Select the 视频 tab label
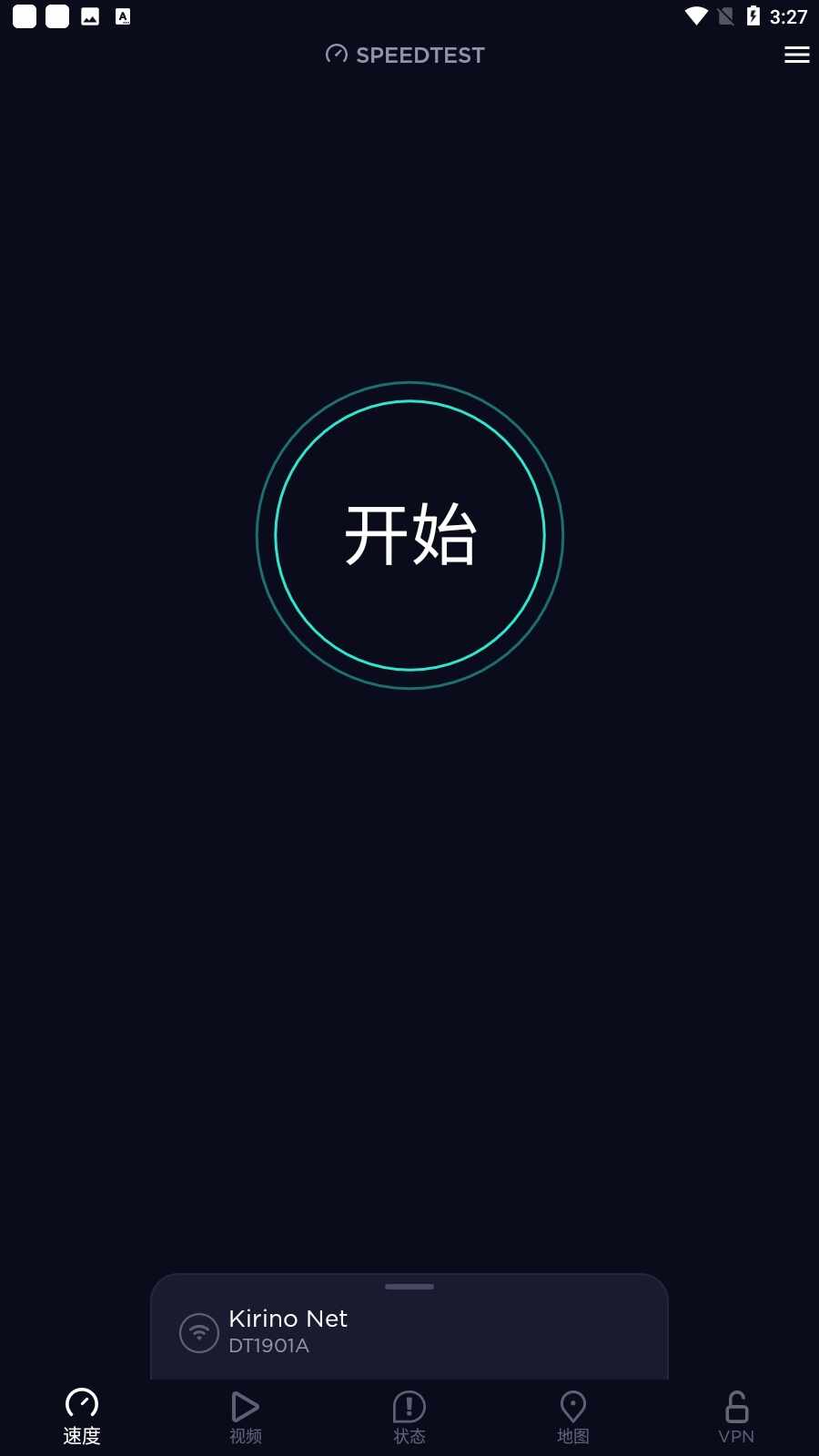The image size is (819, 1456). tap(245, 1436)
